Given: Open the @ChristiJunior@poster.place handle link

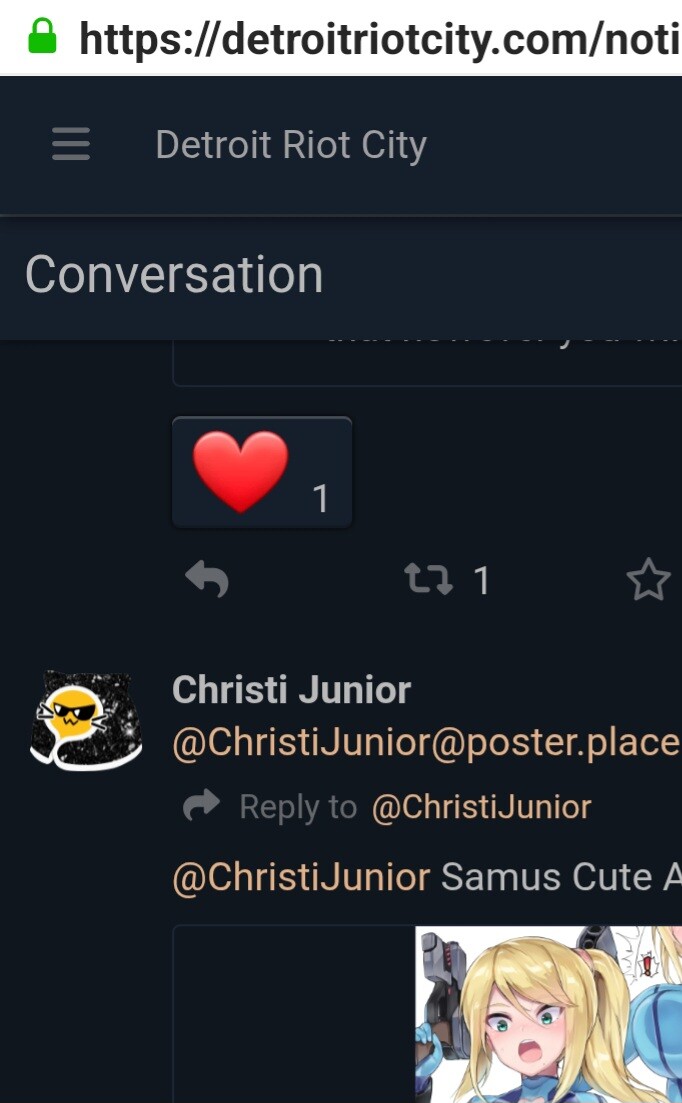Looking at the screenshot, I should [426, 743].
